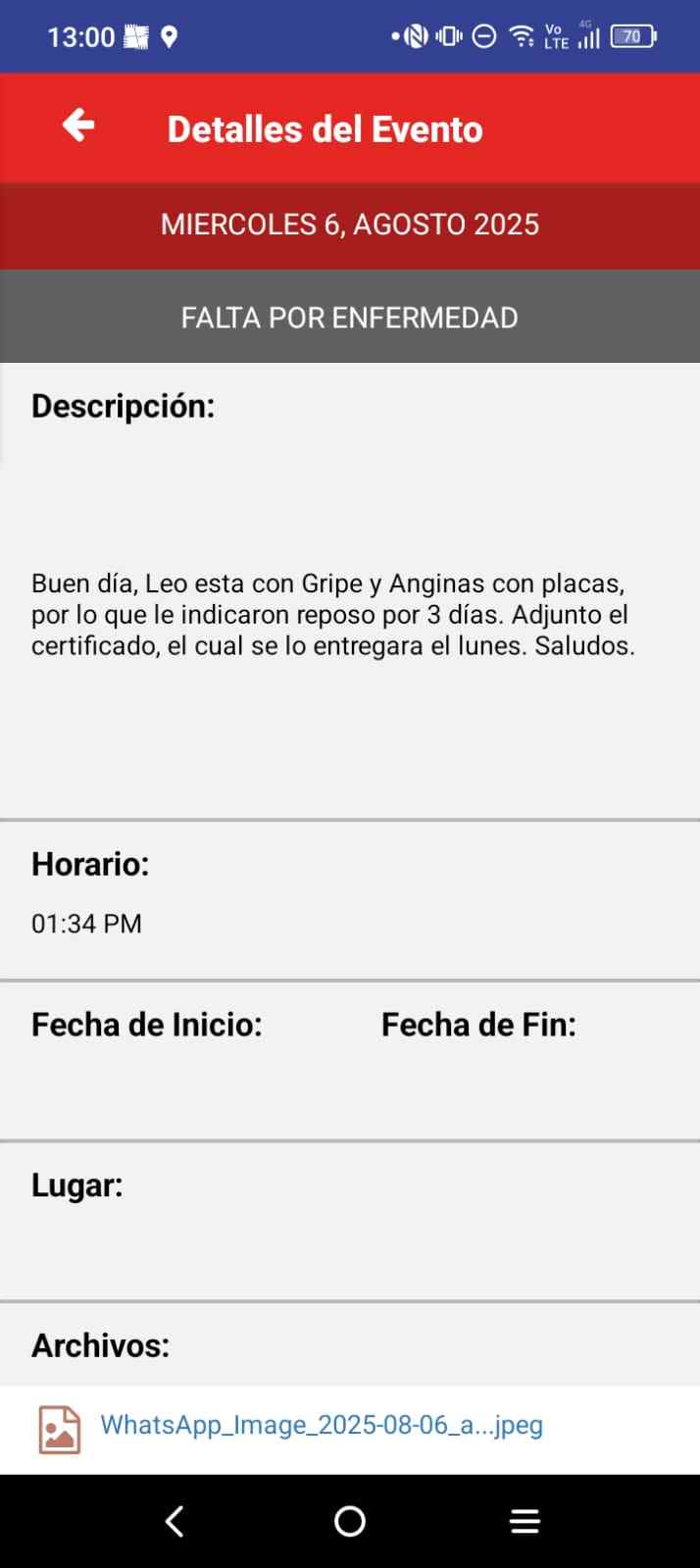Go back from Detalles del Evento
700x1568 pixels.
click(78, 126)
